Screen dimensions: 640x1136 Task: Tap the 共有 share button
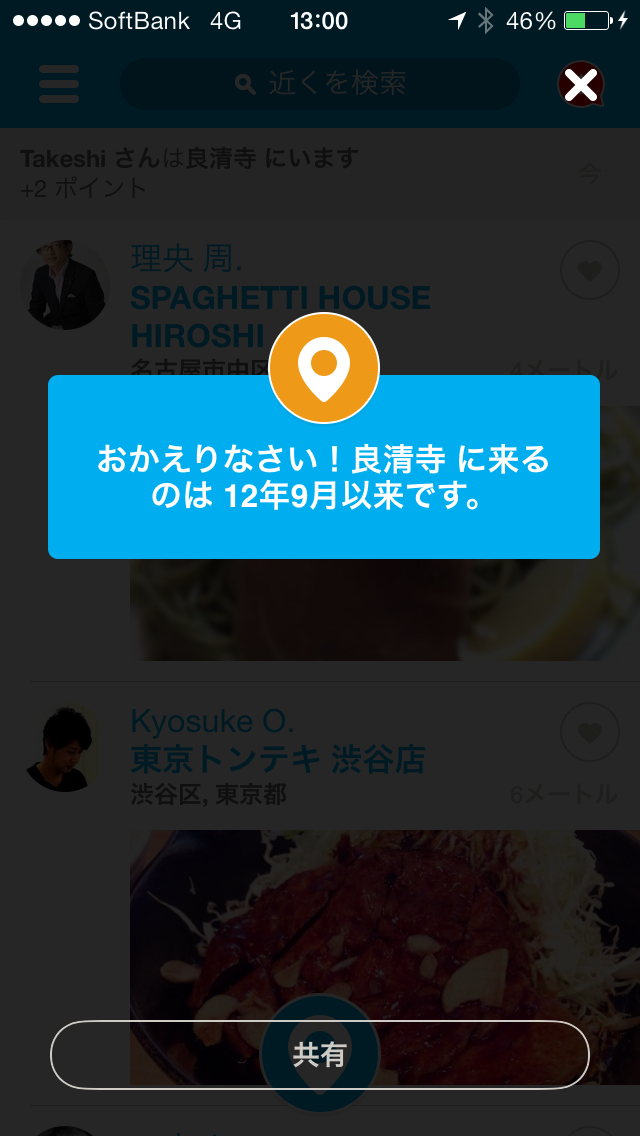[319, 1054]
